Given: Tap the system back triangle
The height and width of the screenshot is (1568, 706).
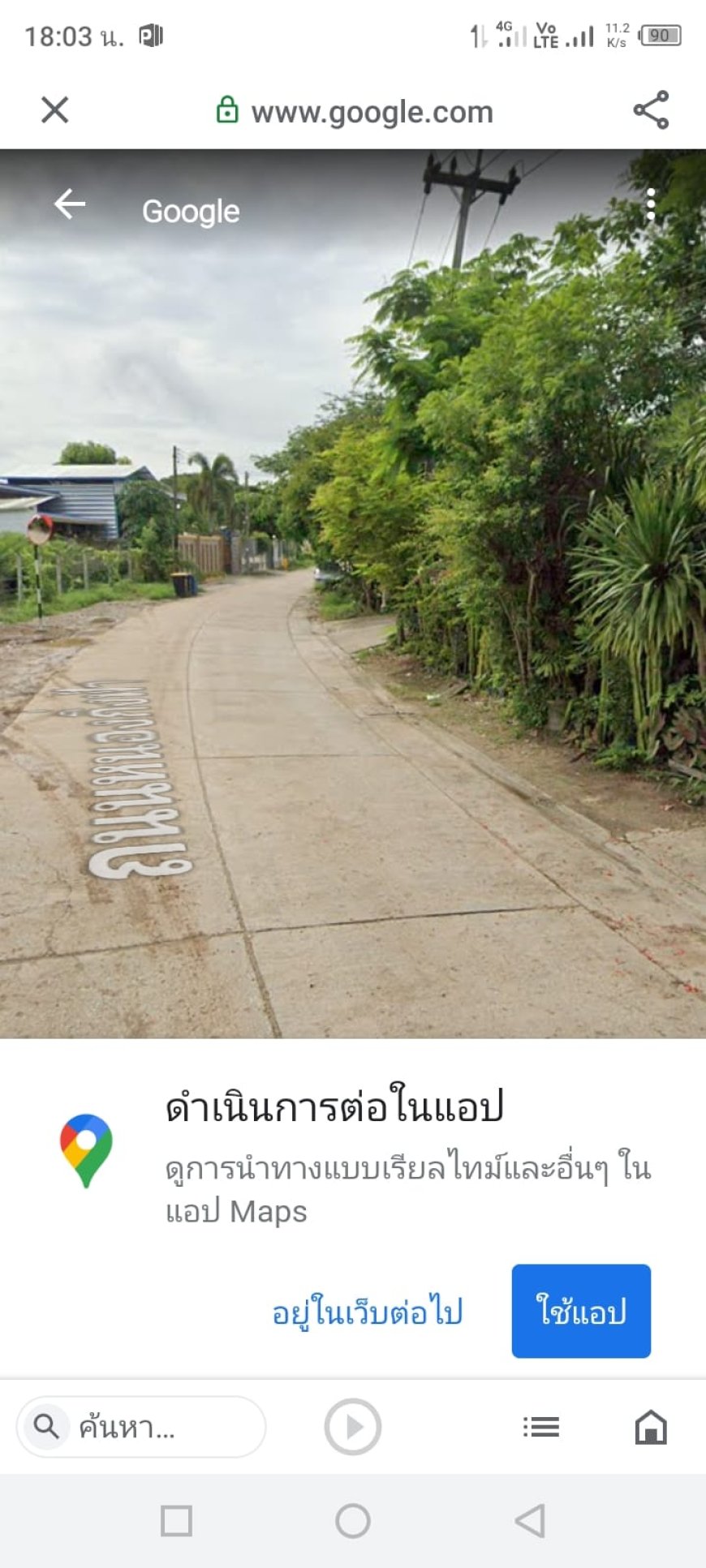Looking at the screenshot, I should [x=531, y=1521].
